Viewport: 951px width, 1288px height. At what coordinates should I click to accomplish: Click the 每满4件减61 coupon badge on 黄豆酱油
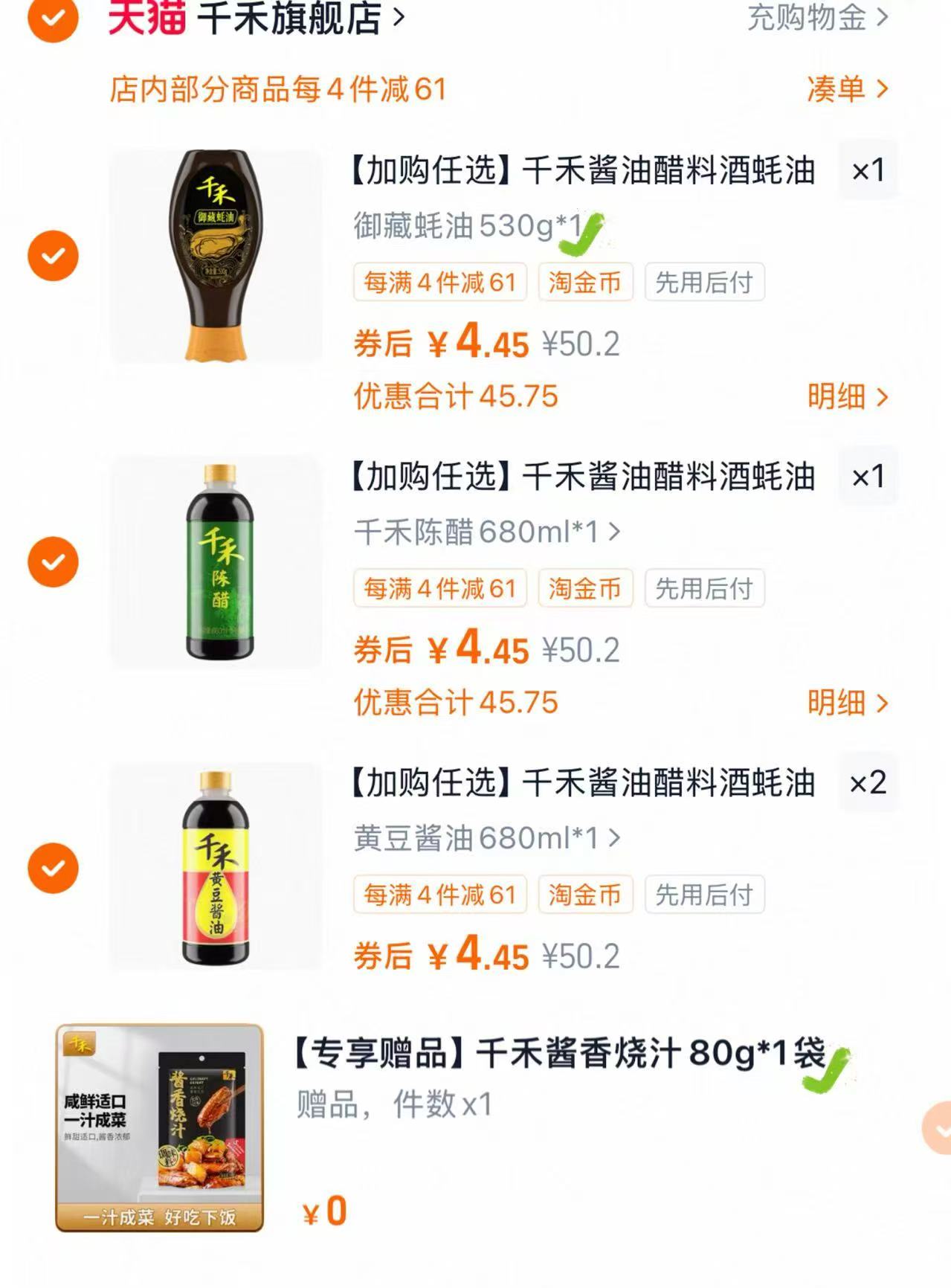439,895
